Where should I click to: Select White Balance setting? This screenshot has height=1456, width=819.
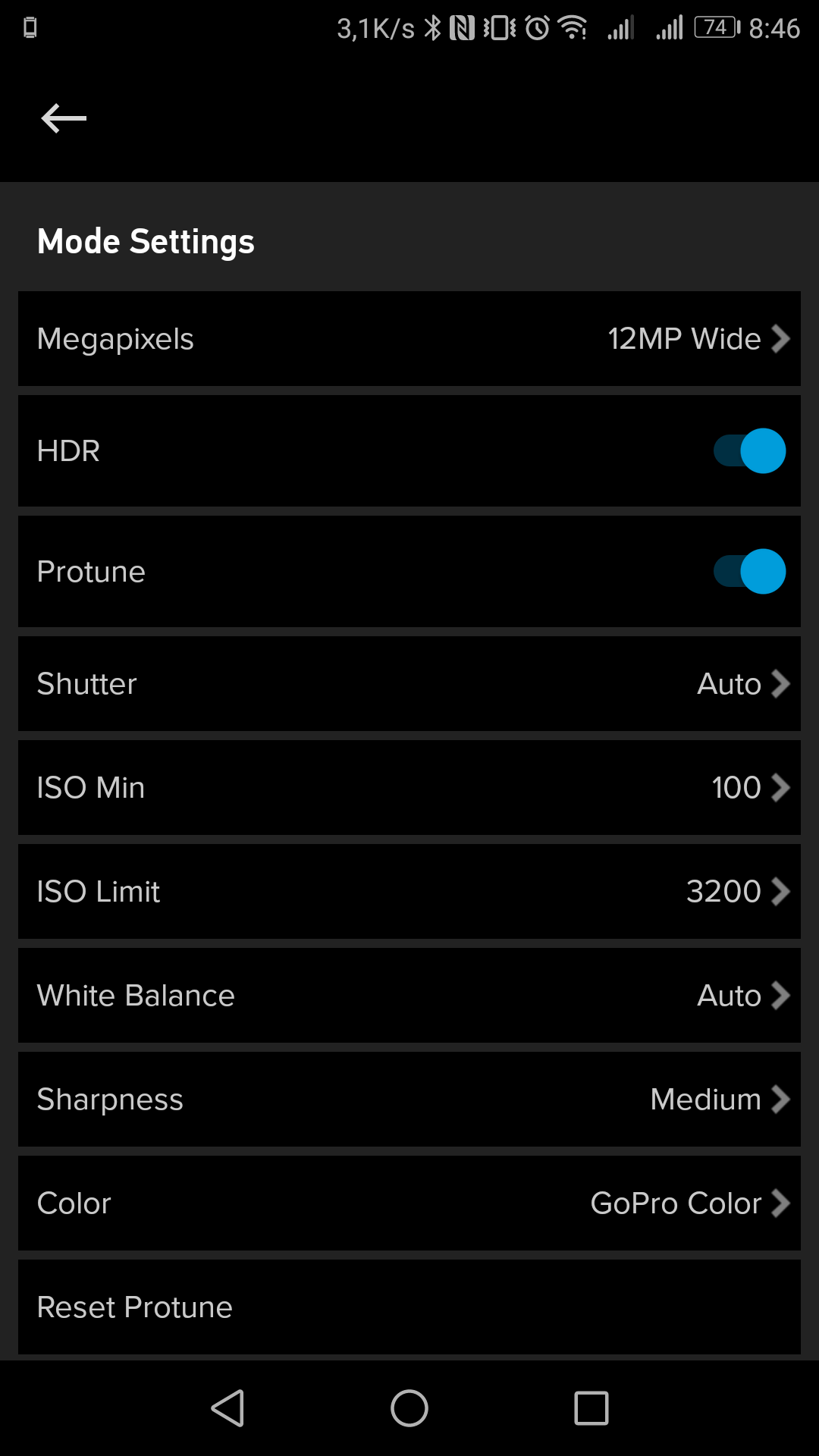[409, 995]
